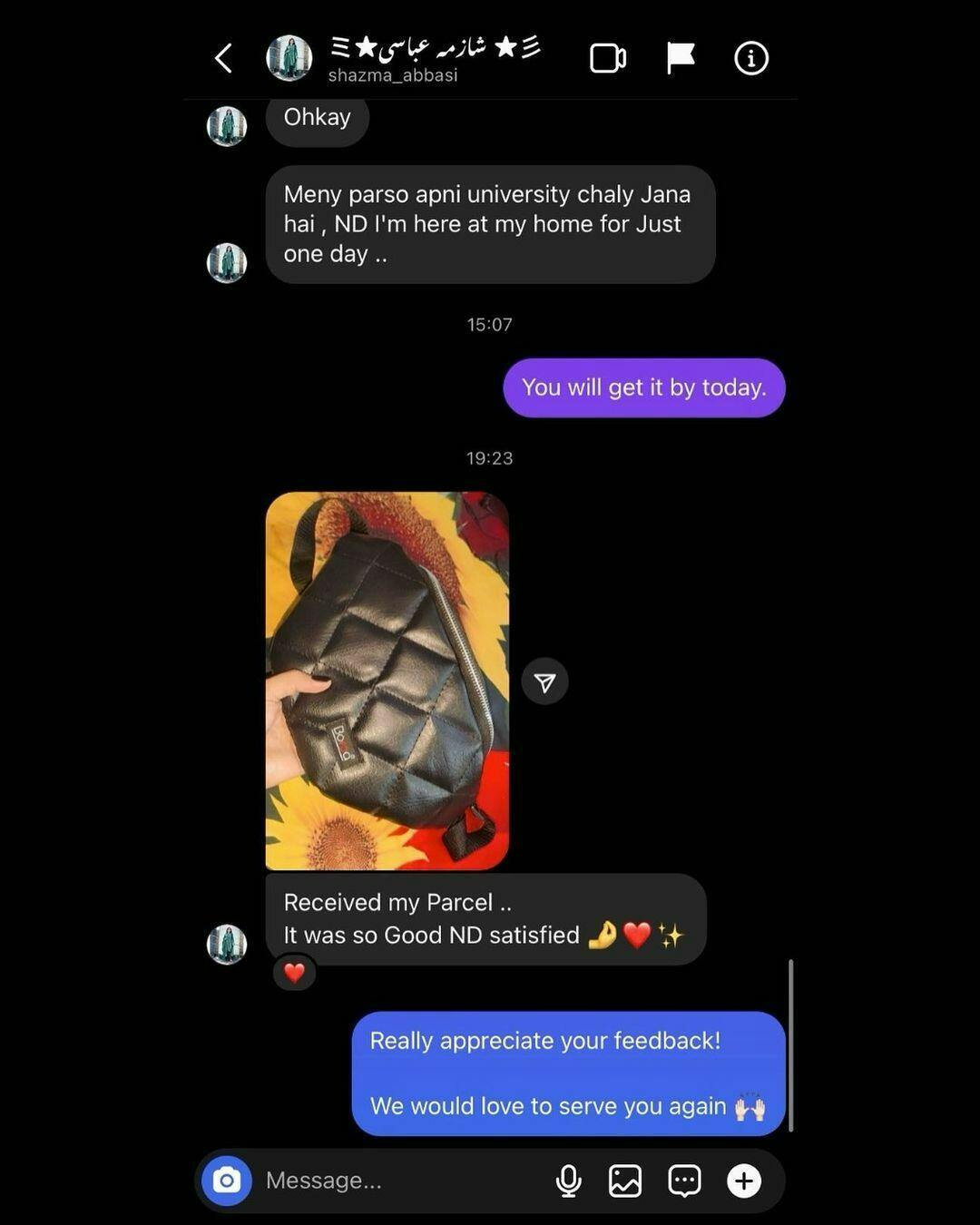Open more options via the plus button

coord(744,1181)
